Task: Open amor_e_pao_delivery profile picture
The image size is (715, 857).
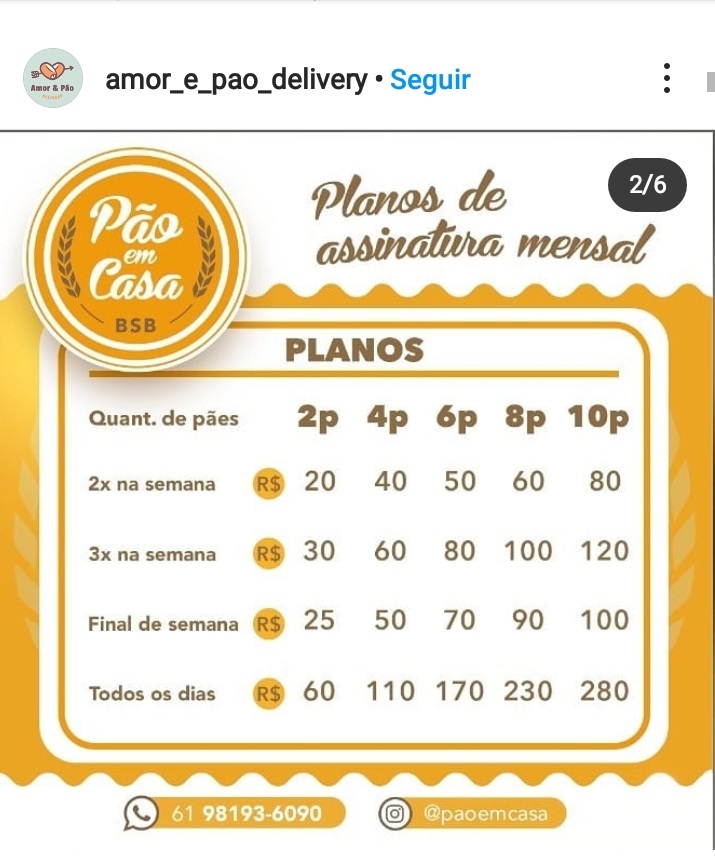Action: point(52,78)
